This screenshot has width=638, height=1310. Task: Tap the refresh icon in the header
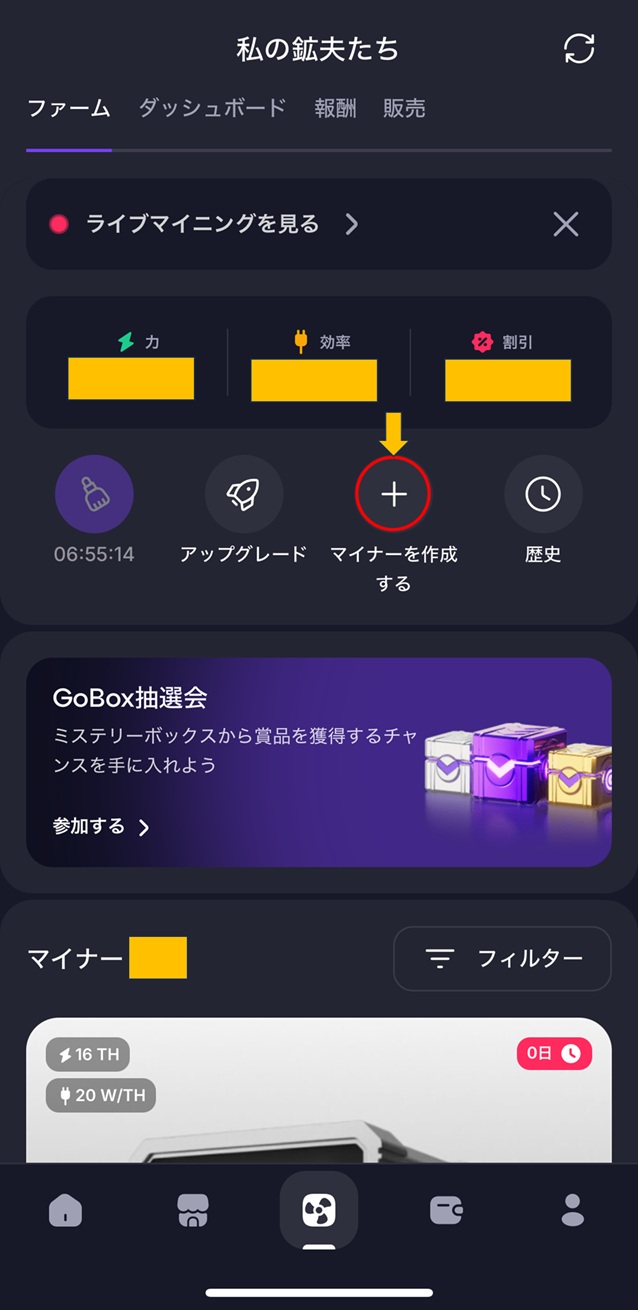click(x=579, y=49)
